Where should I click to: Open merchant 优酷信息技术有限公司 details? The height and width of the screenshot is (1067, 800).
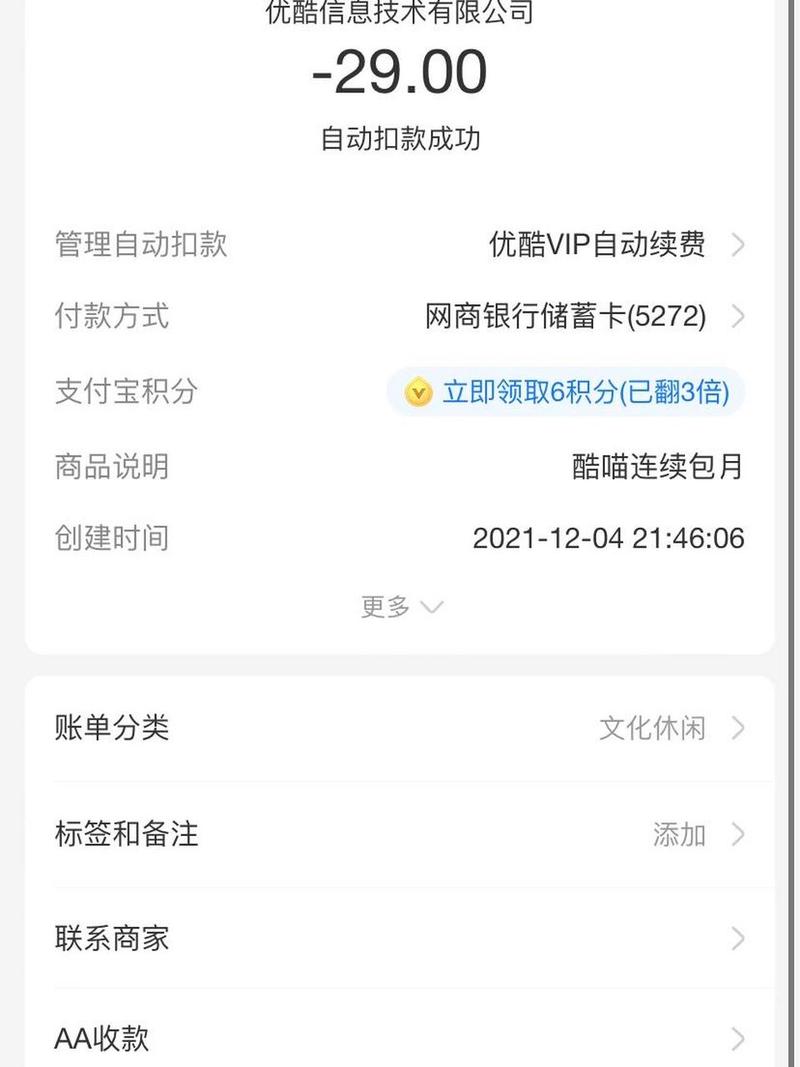(400, 12)
